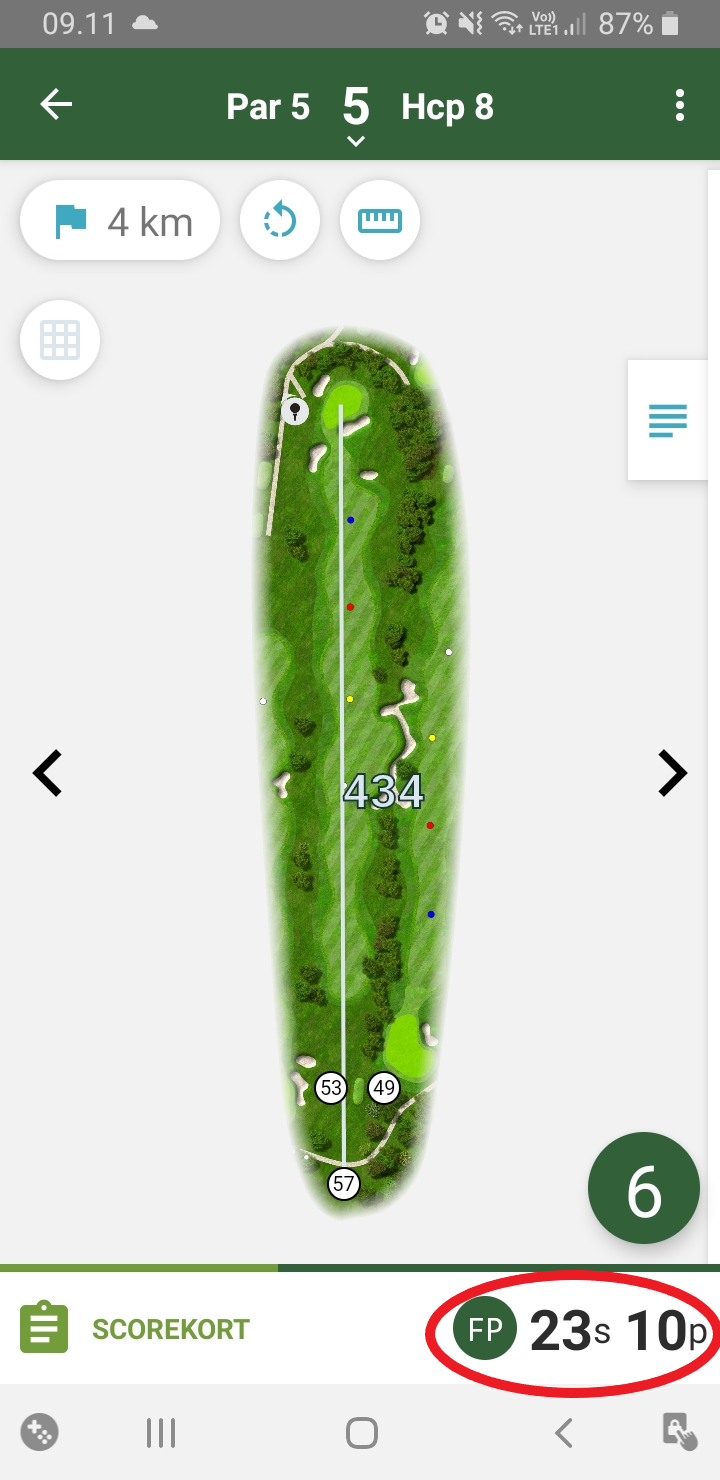Tap the flag distance icon showing 4 km
The width and height of the screenshot is (720, 1480).
(119, 220)
